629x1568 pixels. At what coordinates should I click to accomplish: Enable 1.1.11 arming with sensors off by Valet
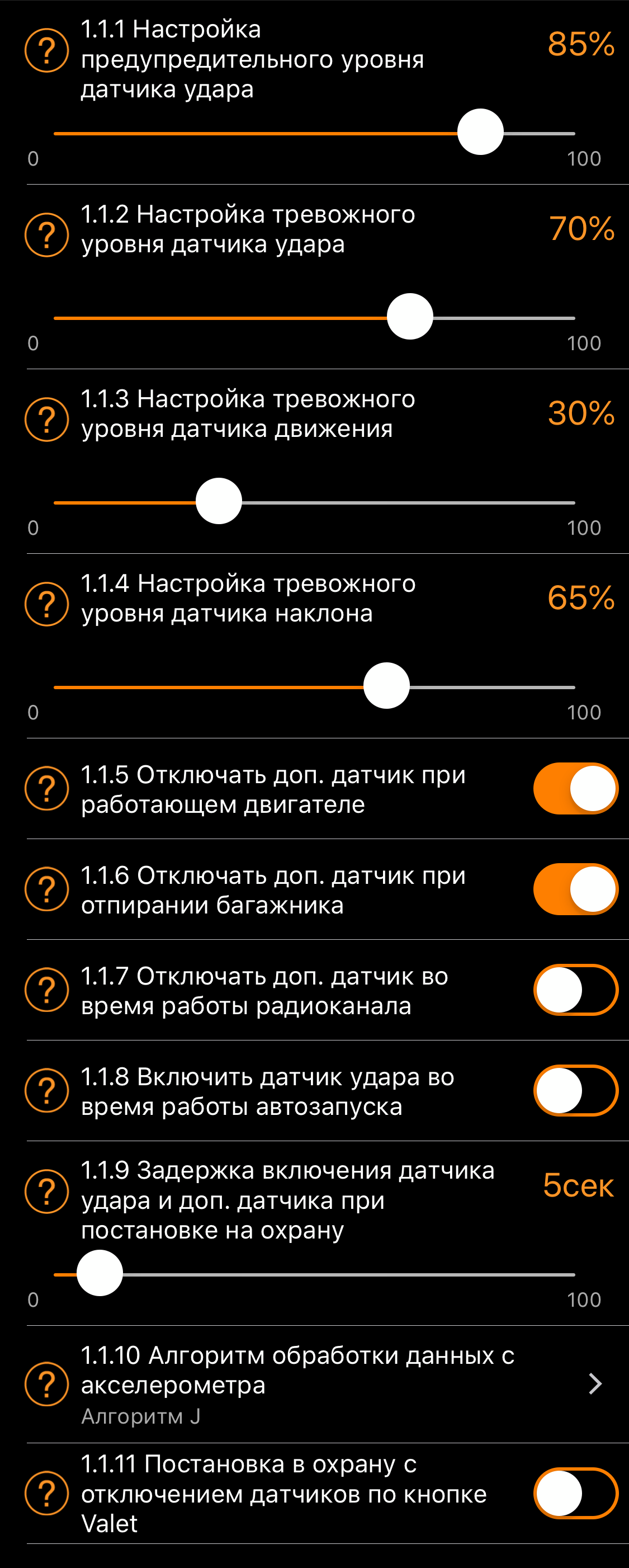pyautogui.click(x=575, y=1493)
